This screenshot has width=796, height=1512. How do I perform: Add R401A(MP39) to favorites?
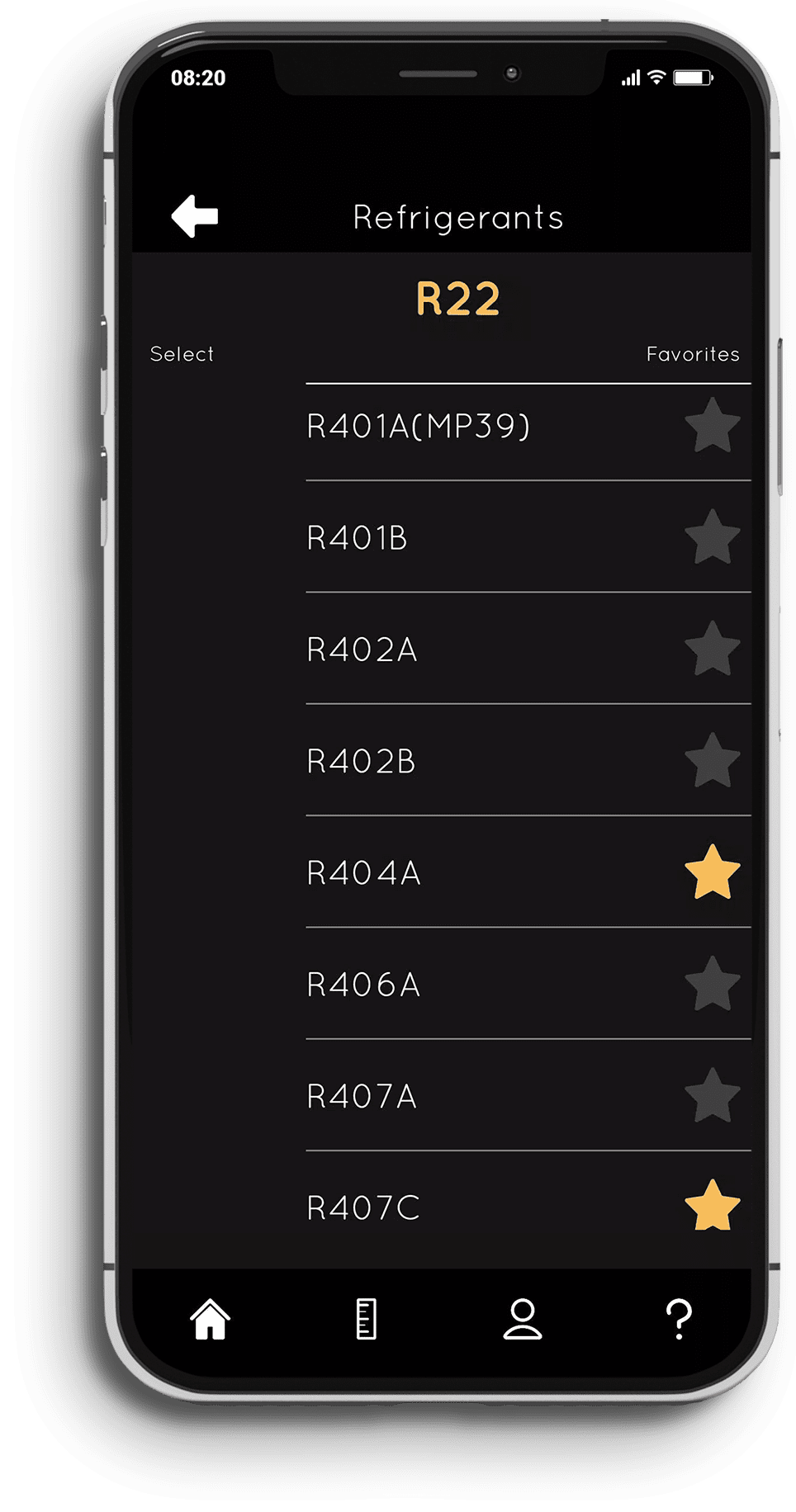(712, 427)
